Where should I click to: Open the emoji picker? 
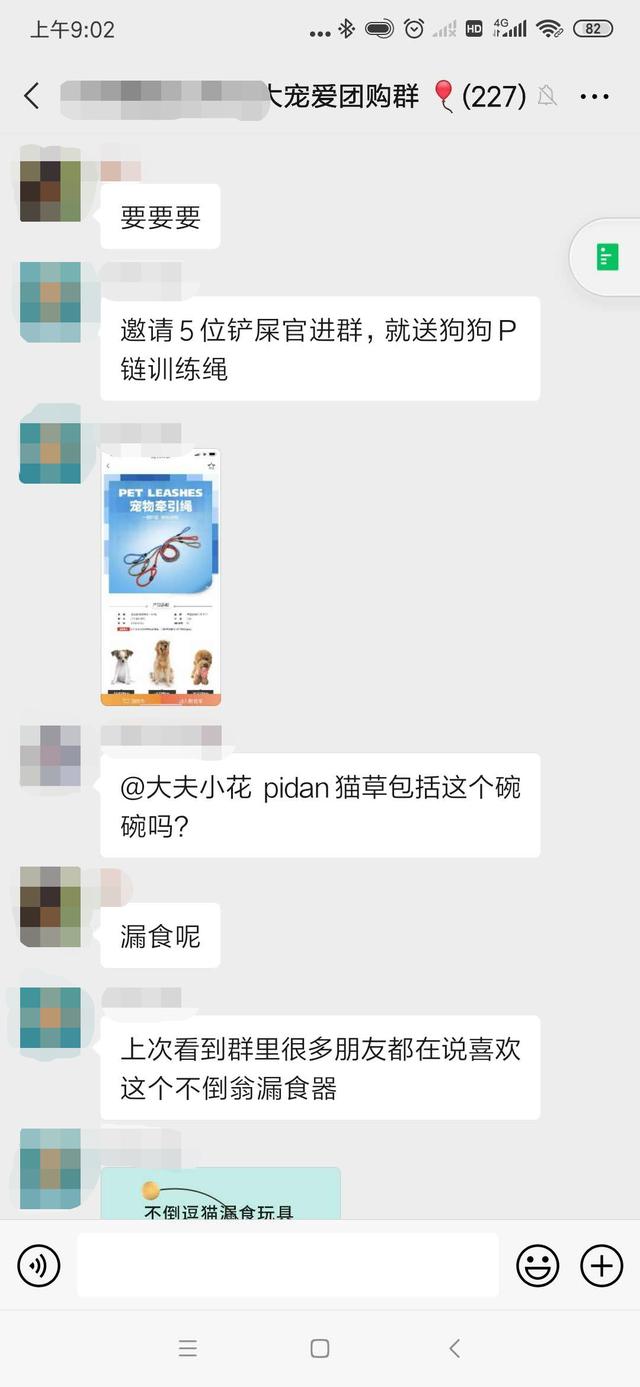point(537,1266)
